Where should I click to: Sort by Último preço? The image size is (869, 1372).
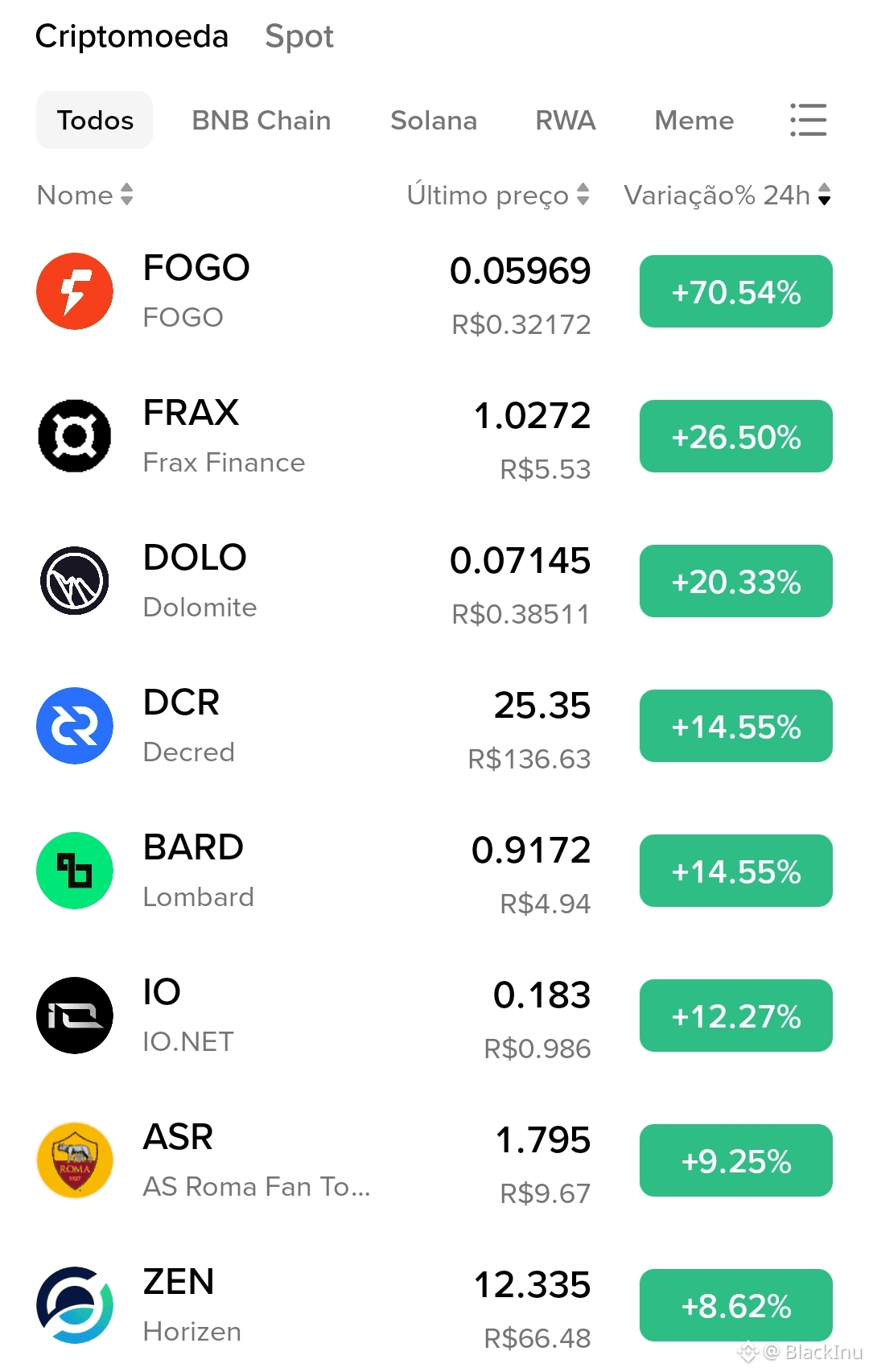(497, 195)
